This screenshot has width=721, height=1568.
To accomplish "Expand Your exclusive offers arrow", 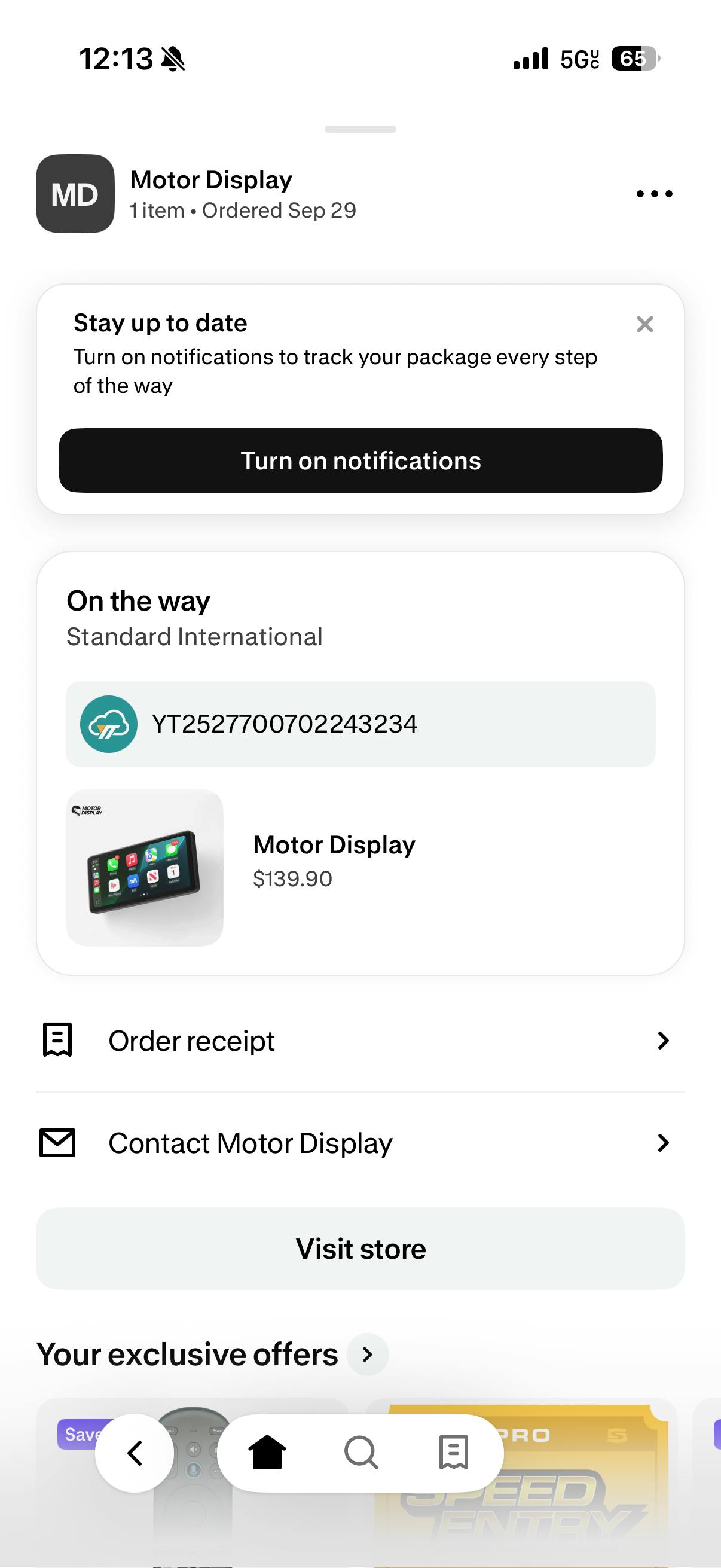I will coord(368,1355).
